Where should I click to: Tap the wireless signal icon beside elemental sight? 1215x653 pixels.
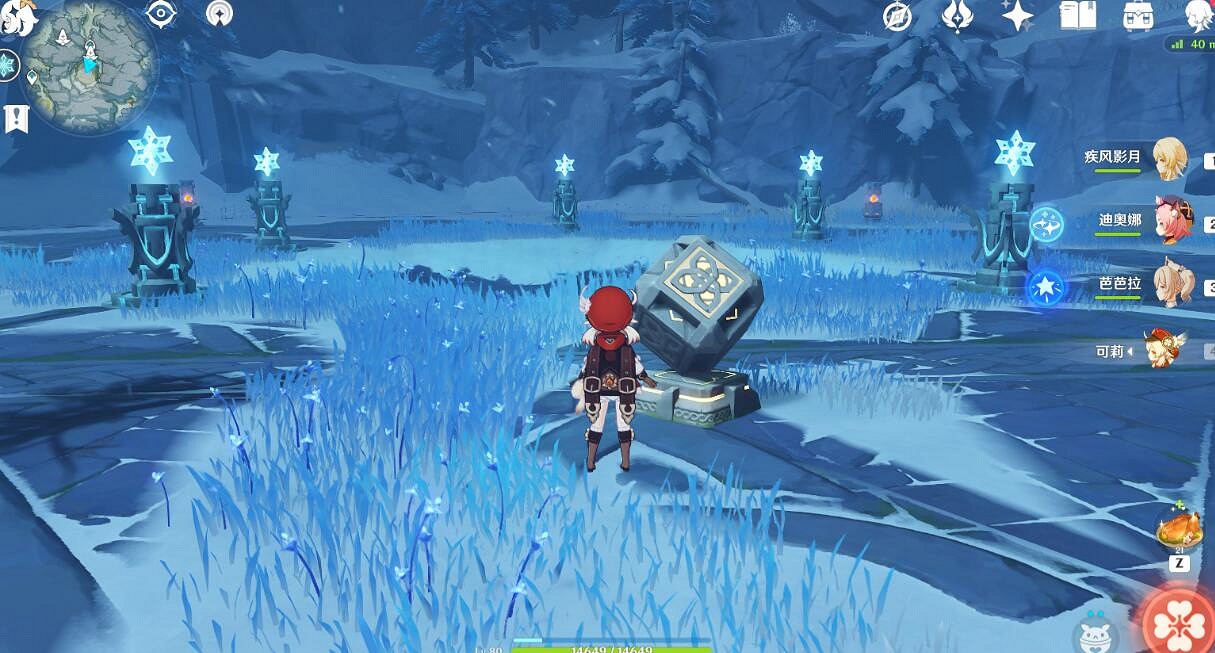(220, 14)
